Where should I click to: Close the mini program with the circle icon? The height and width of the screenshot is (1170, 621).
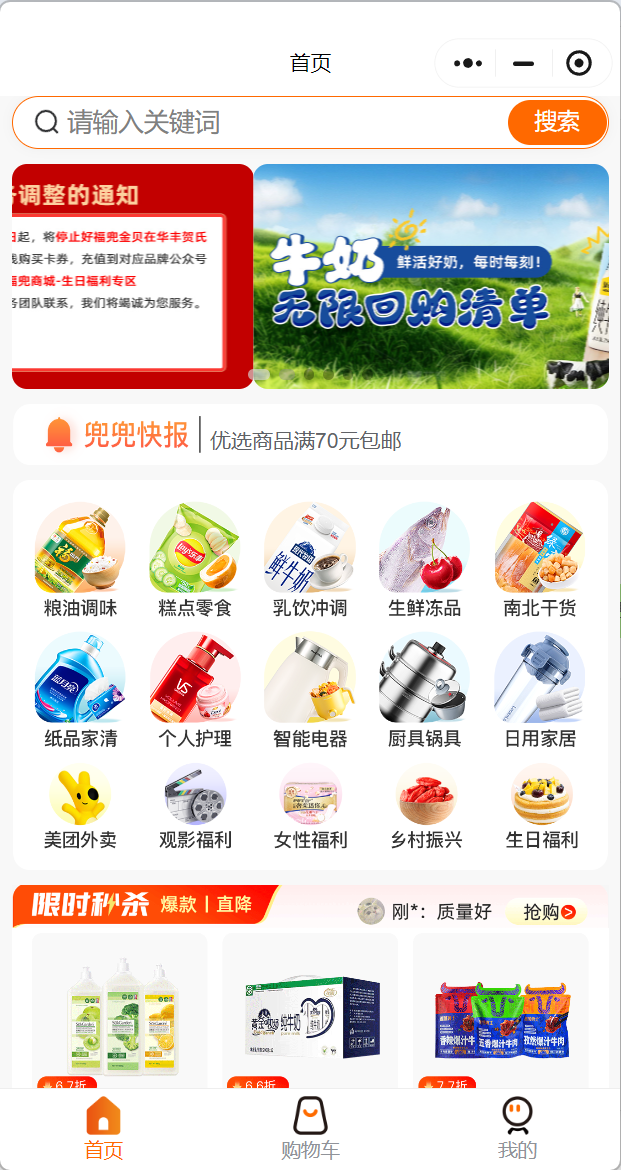point(578,63)
